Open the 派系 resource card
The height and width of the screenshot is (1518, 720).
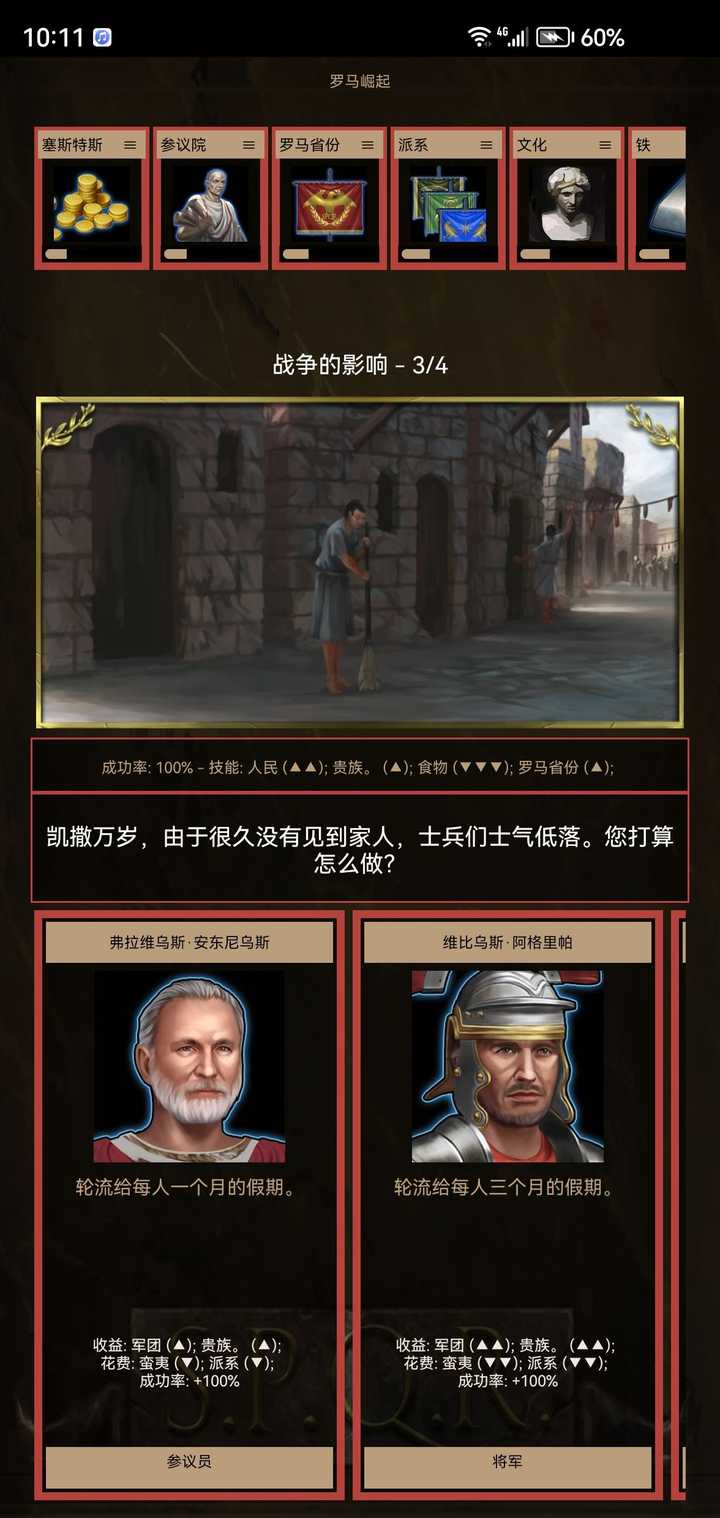(x=448, y=198)
